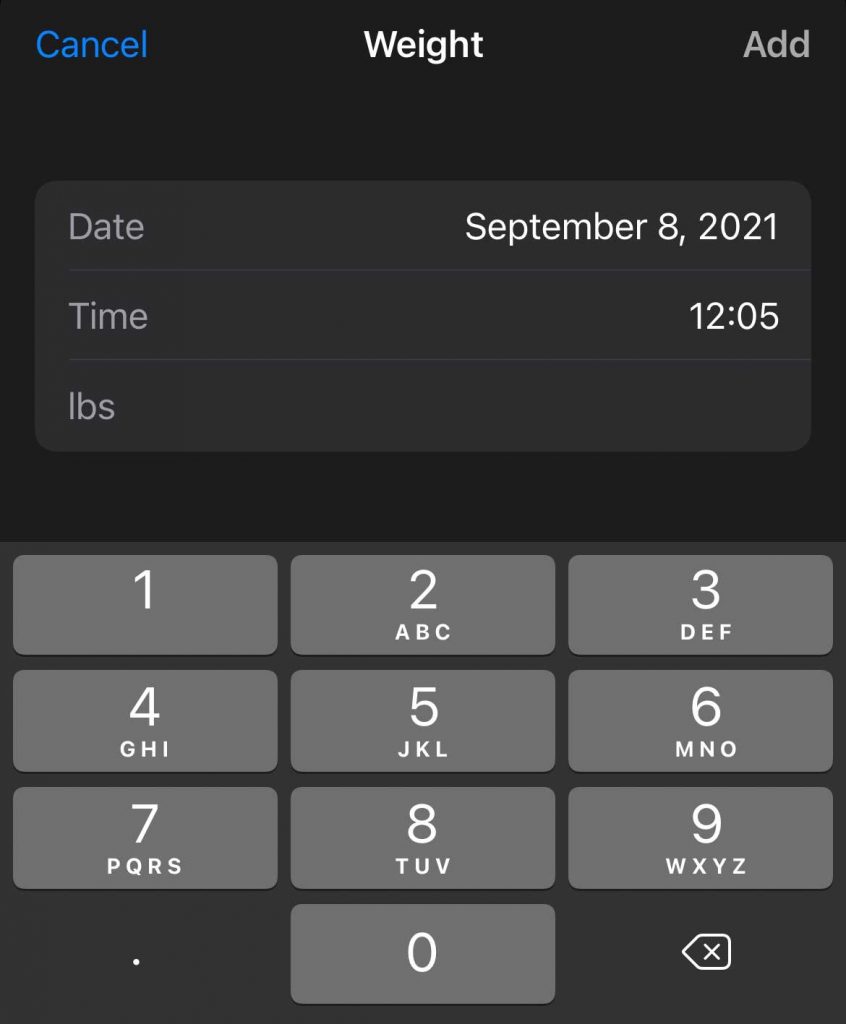Change the date September 8, 2021

point(621,227)
